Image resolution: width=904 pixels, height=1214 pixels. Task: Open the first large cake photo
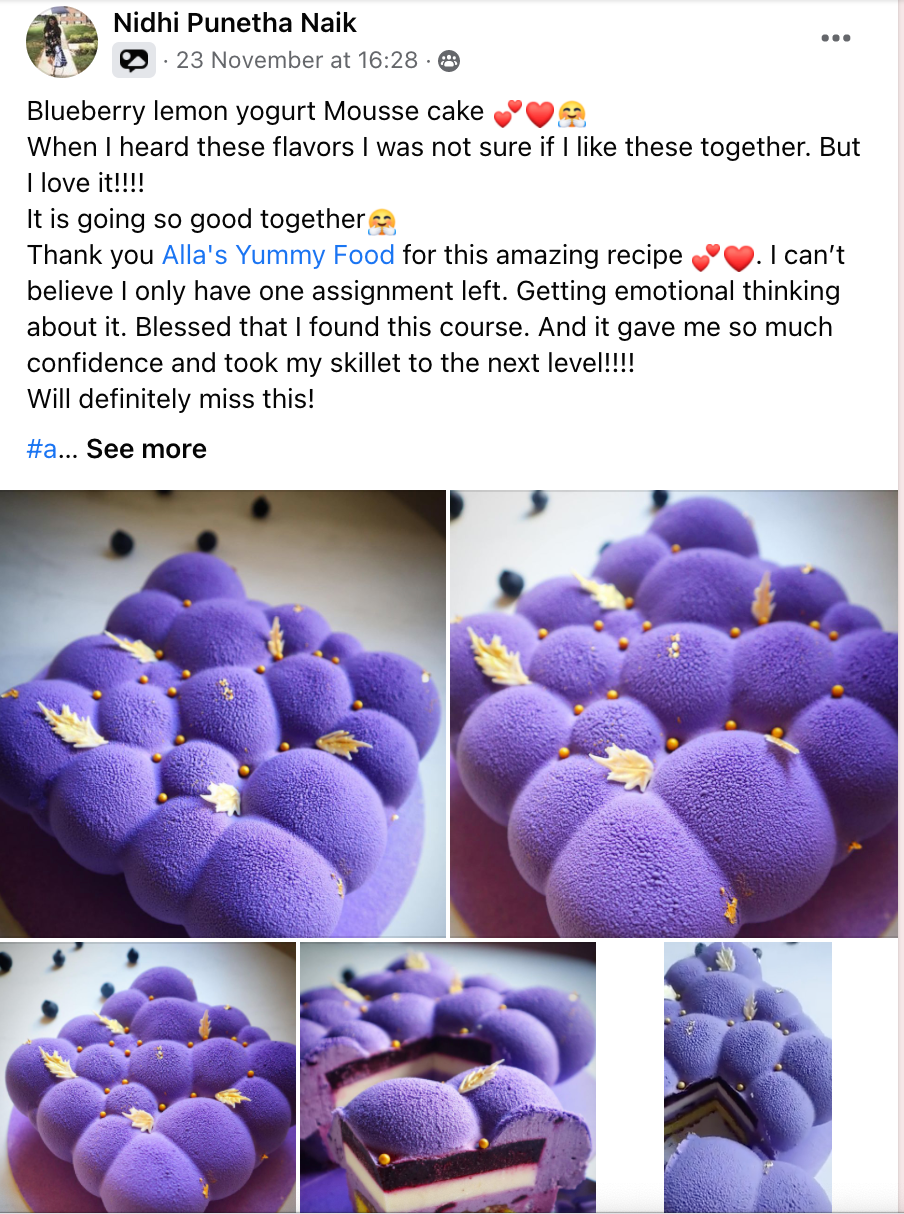coord(222,713)
